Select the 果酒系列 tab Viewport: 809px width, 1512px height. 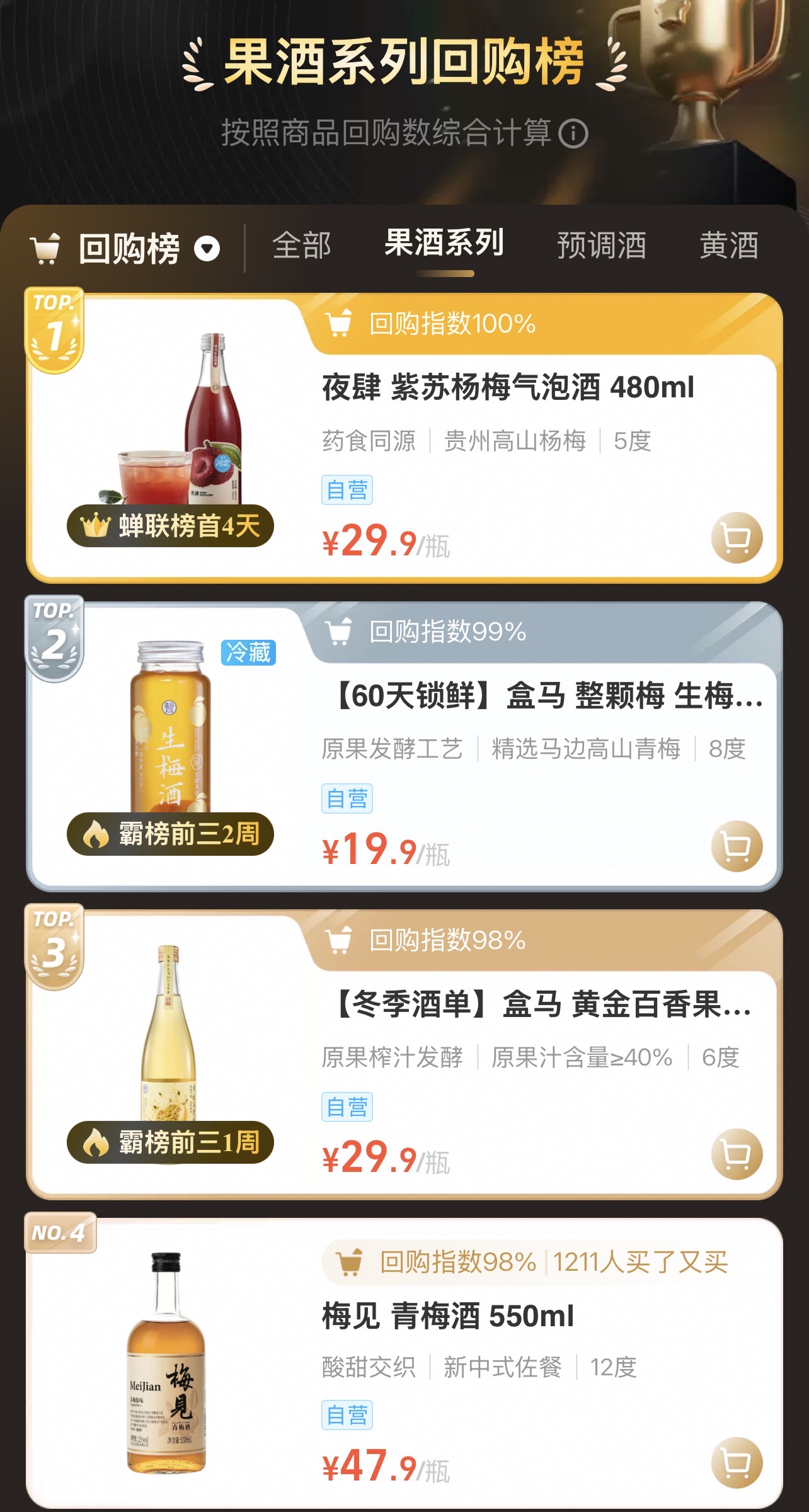[444, 244]
